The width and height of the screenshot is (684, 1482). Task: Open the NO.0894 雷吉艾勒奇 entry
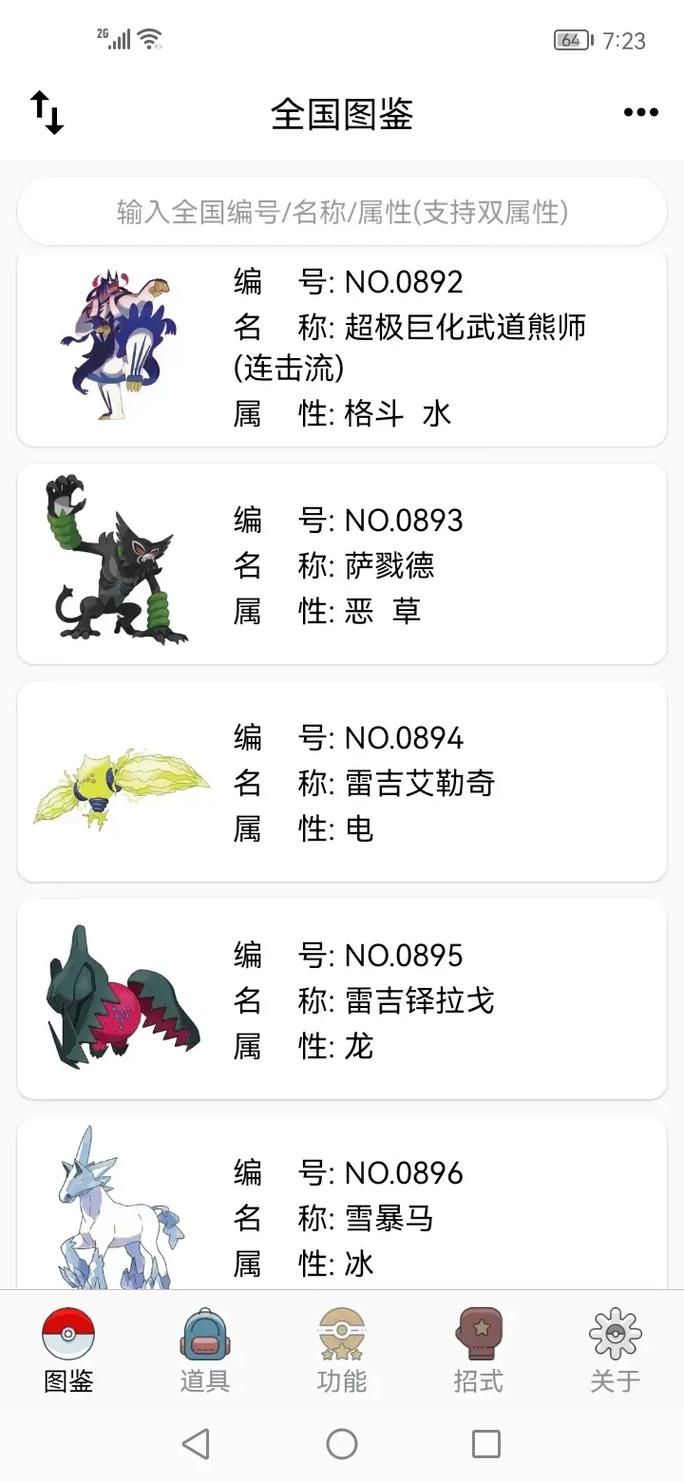point(342,782)
